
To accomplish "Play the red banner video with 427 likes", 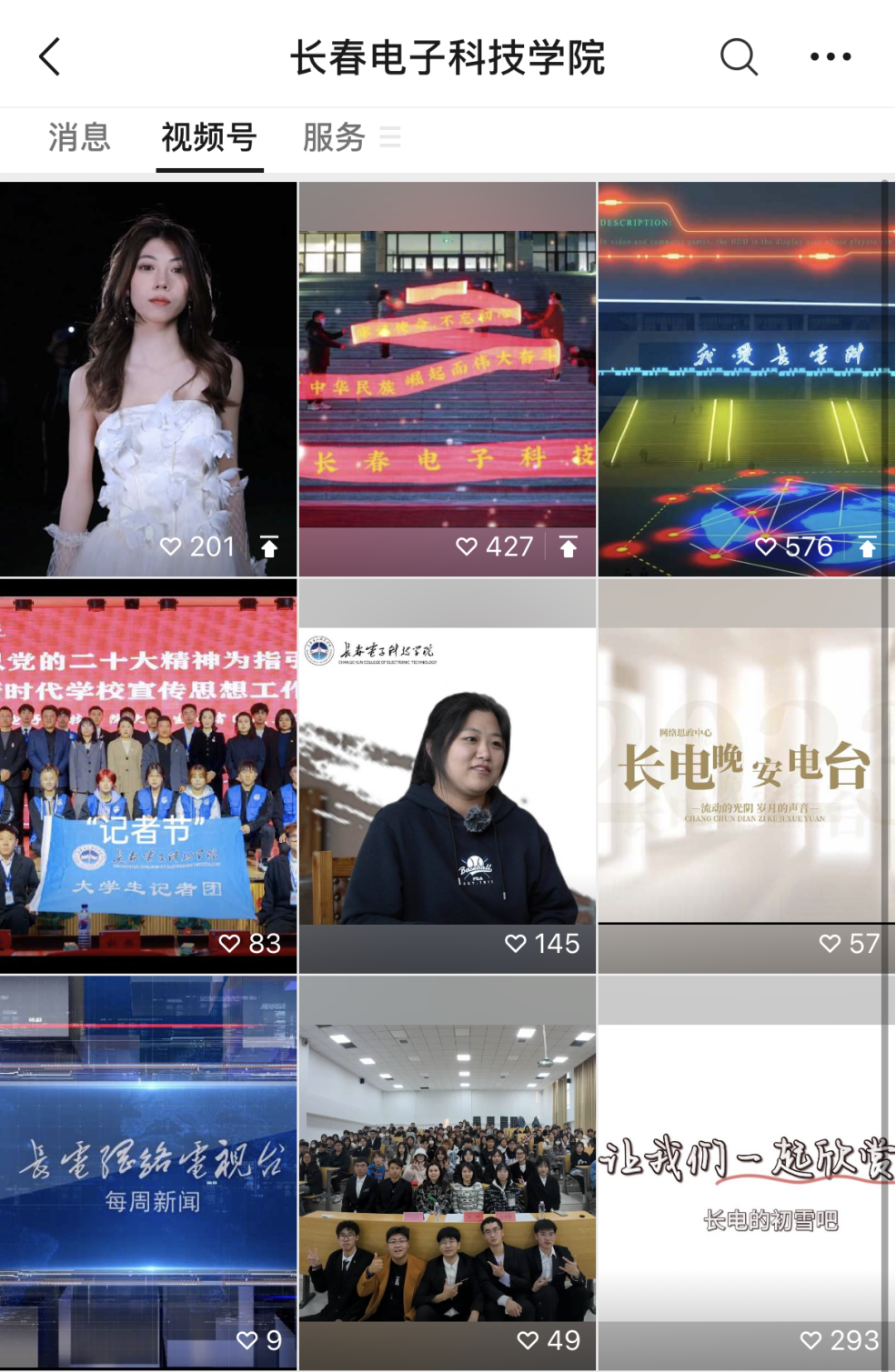I will pyautogui.click(x=448, y=379).
